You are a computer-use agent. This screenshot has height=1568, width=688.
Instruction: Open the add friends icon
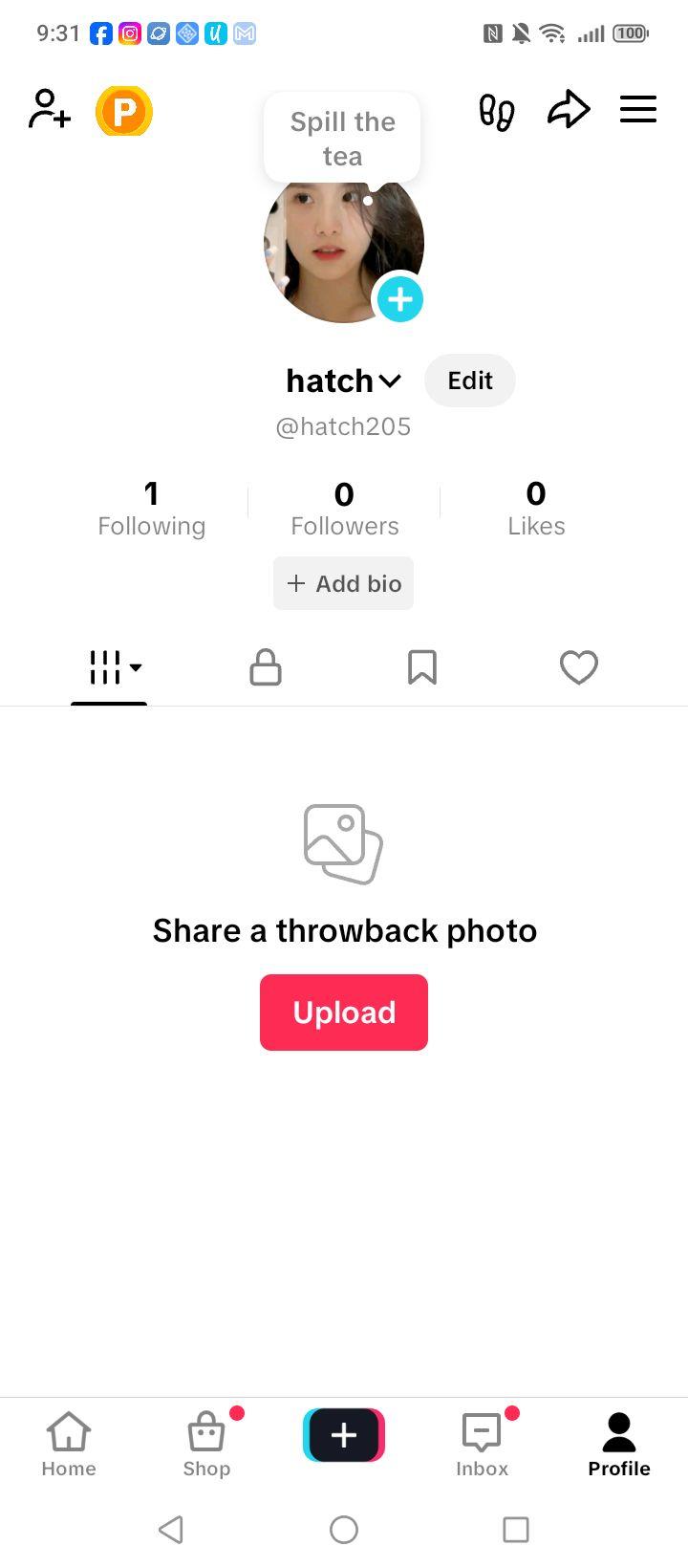(50, 110)
